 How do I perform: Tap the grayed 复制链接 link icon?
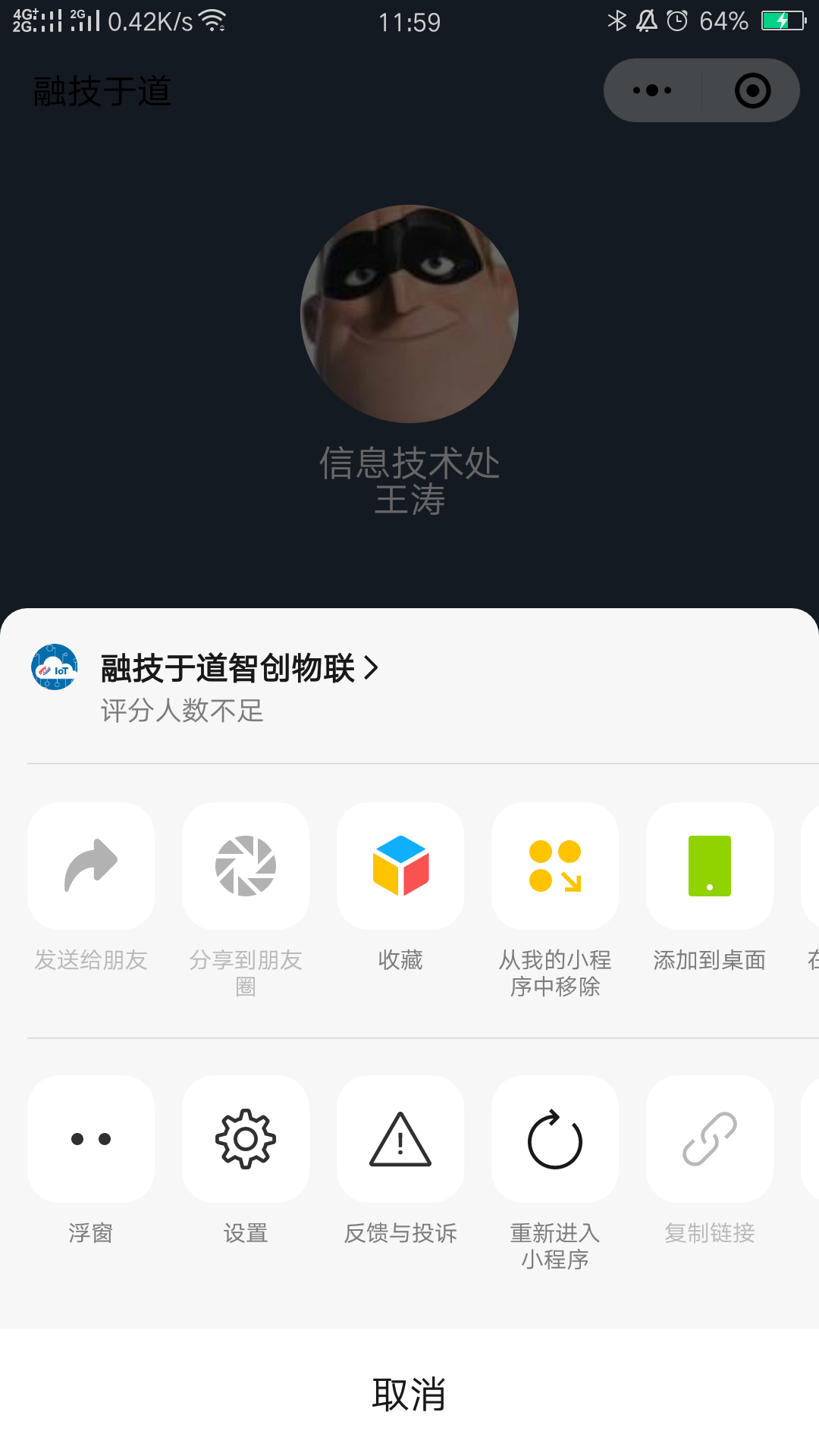click(709, 1139)
